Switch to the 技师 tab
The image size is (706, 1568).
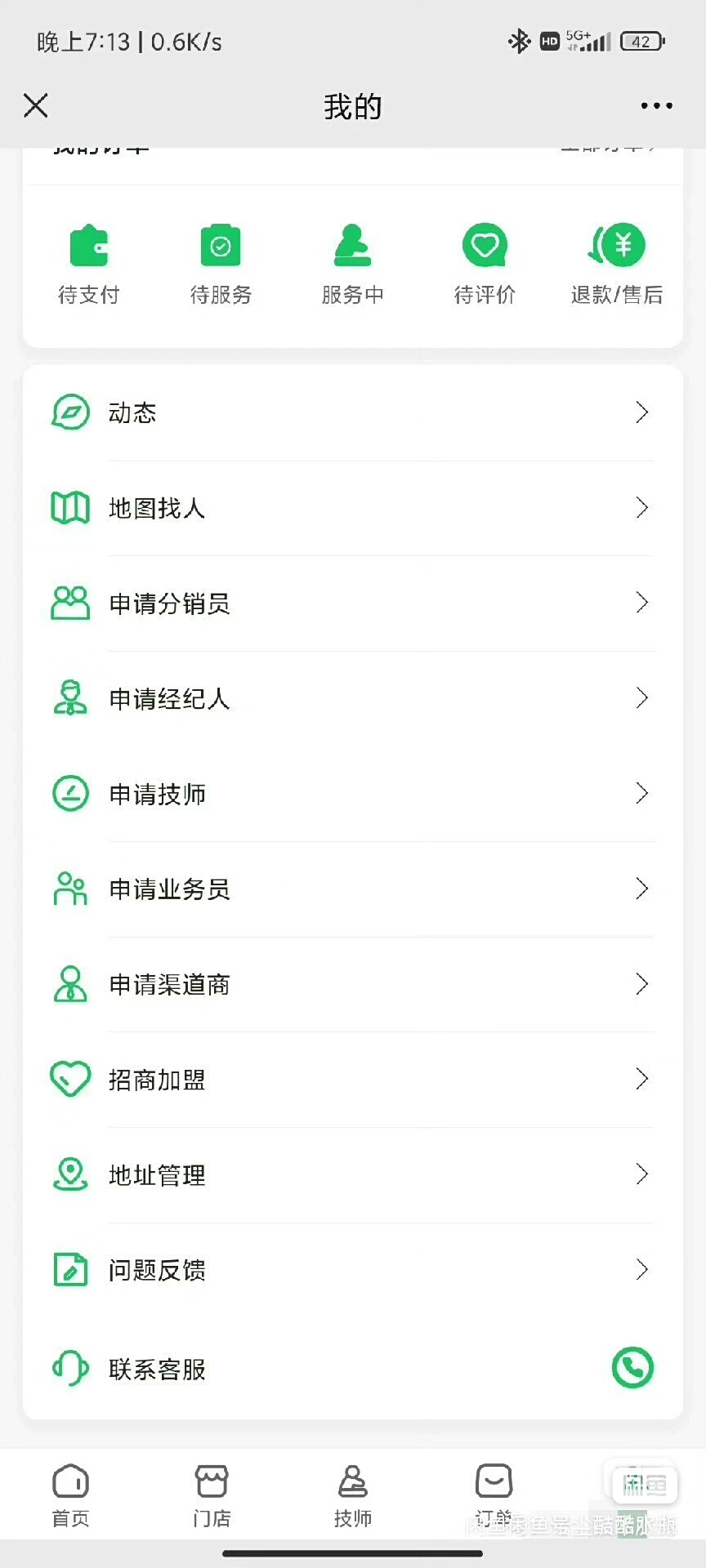[x=353, y=1494]
